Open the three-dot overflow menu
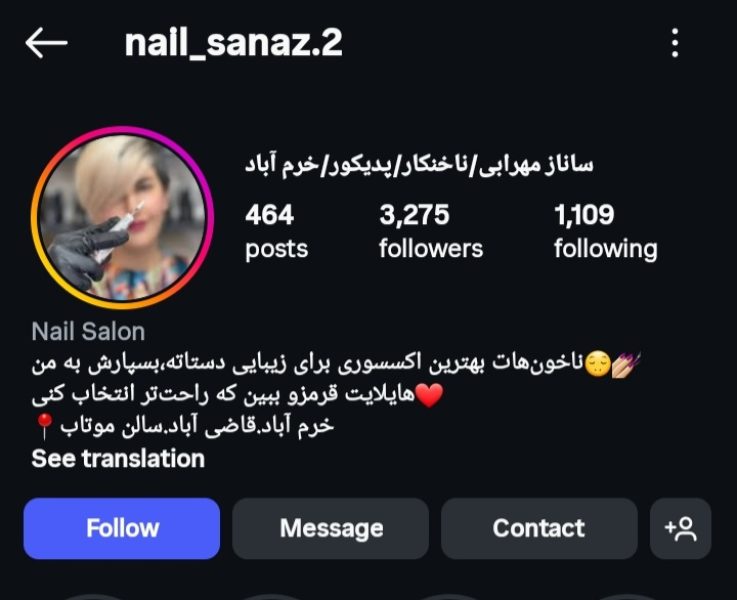737x600 pixels. pos(675,43)
